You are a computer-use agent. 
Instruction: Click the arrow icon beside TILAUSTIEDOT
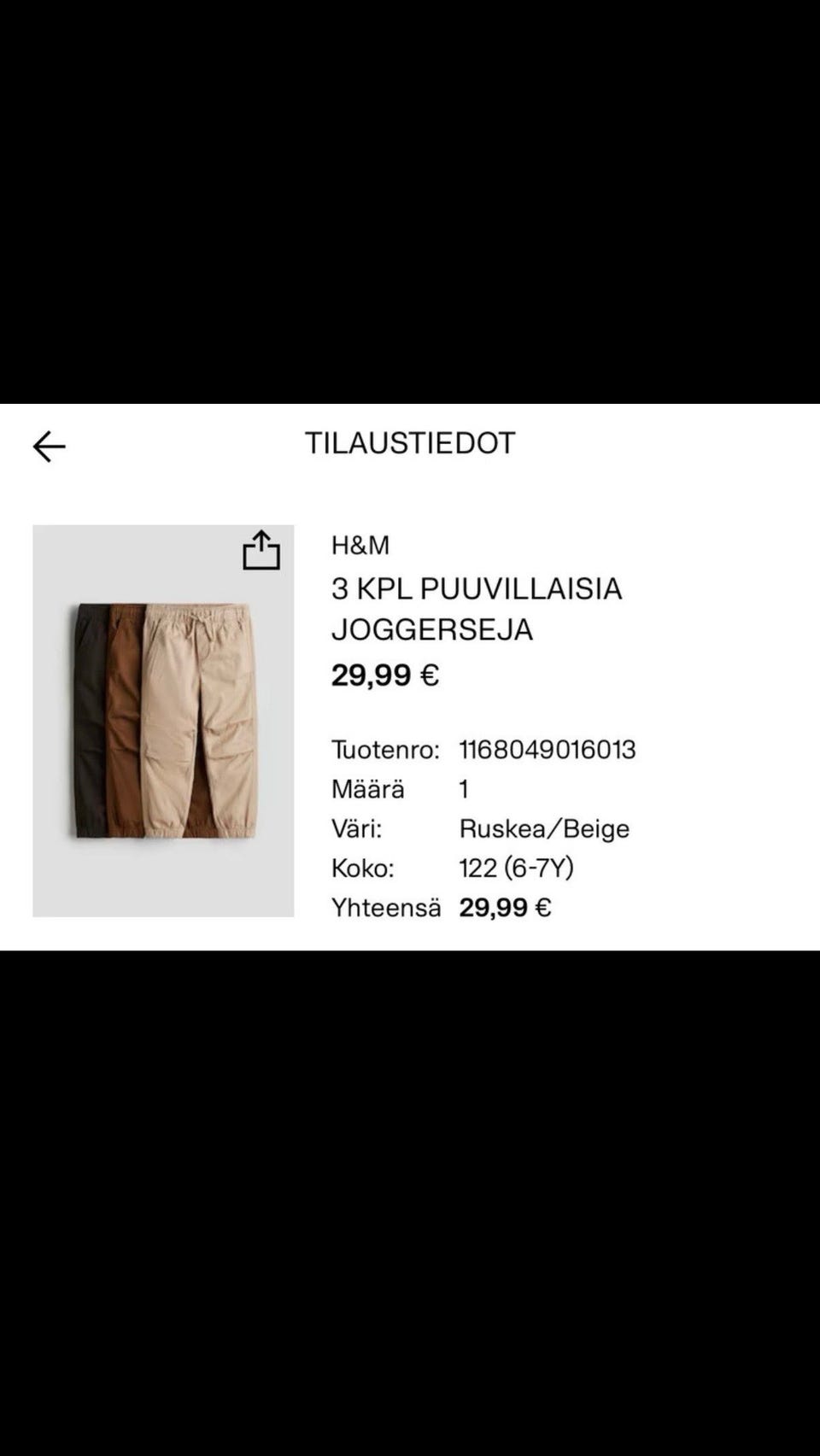pyautogui.click(x=49, y=445)
